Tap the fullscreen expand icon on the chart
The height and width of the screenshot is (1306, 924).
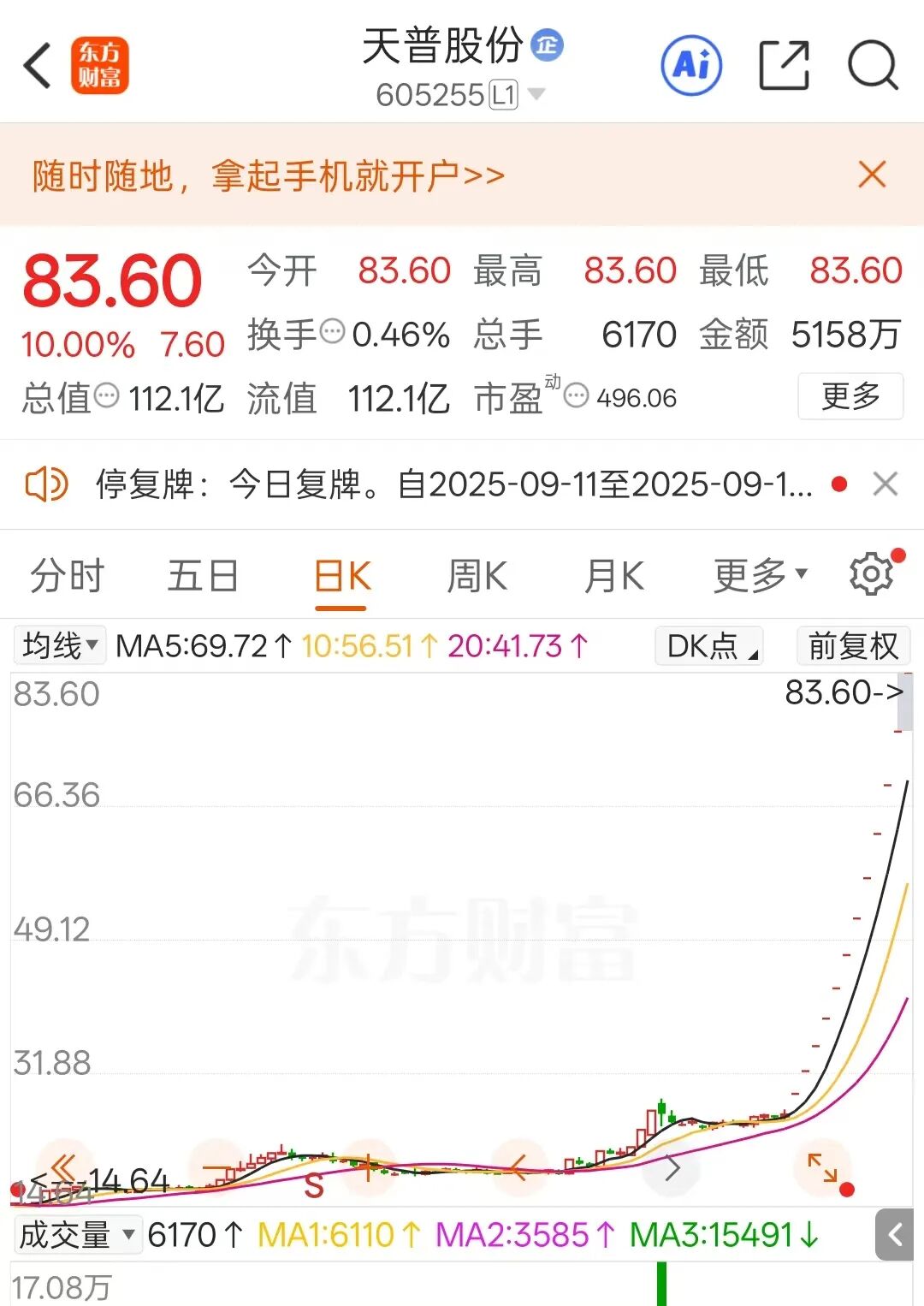point(823,1166)
